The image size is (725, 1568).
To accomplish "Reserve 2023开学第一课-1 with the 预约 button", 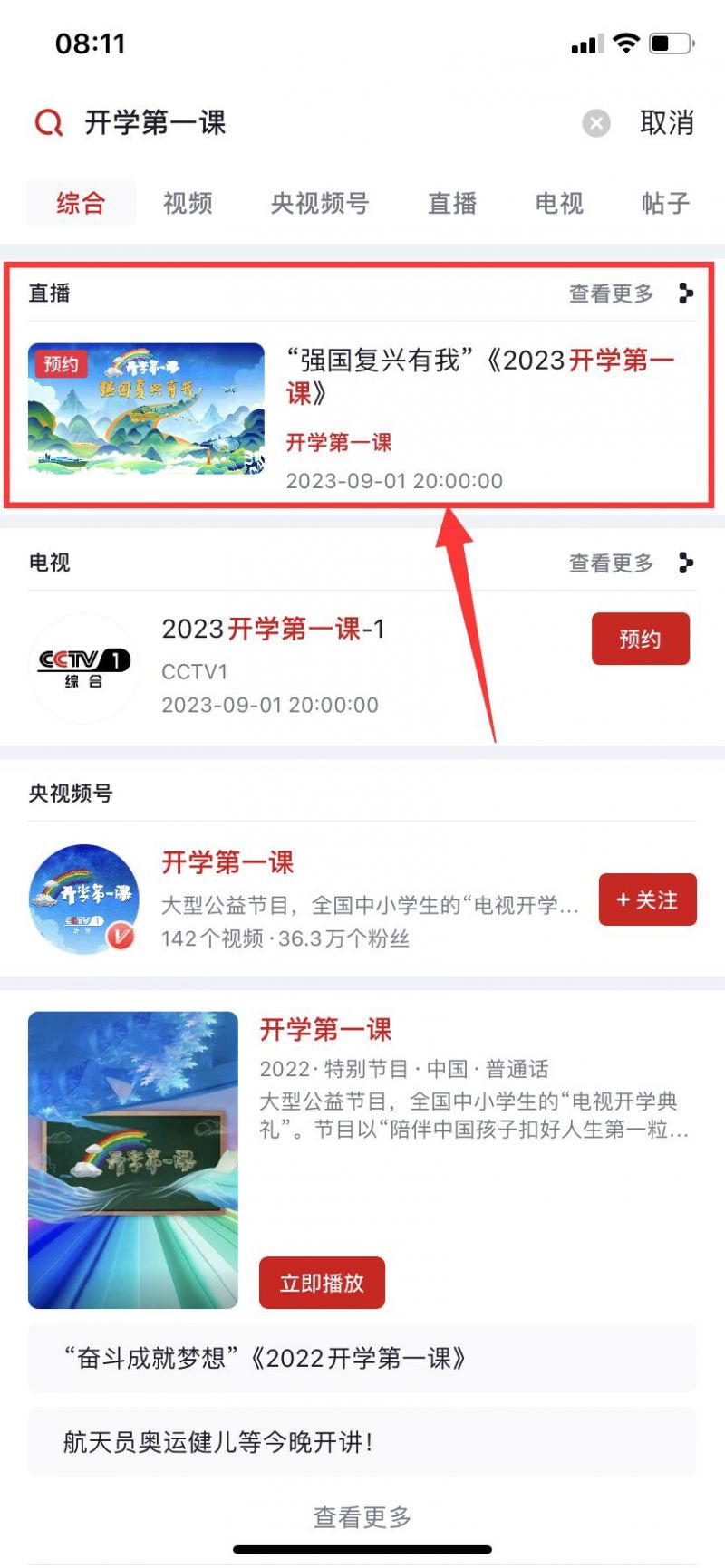I will coord(640,640).
